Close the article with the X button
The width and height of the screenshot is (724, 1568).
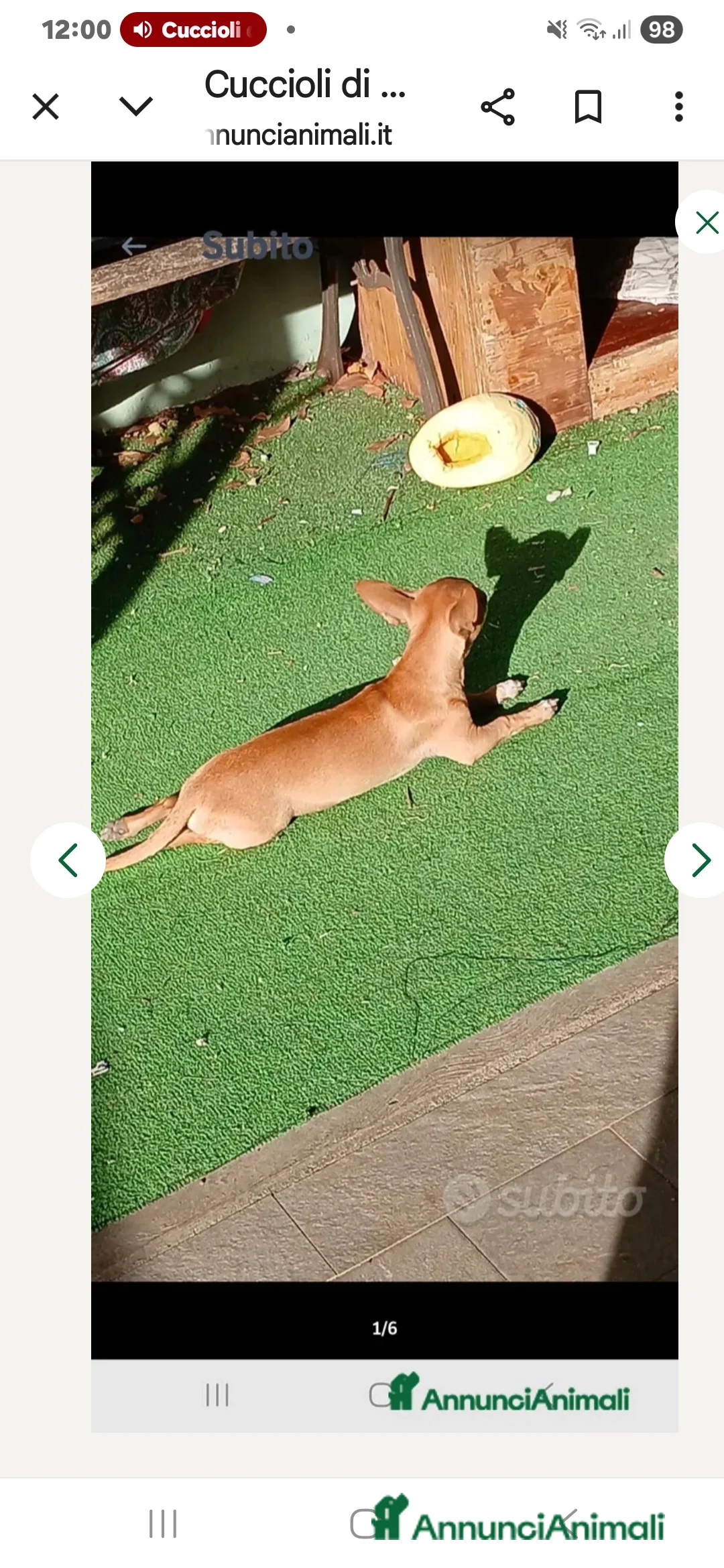point(45,106)
